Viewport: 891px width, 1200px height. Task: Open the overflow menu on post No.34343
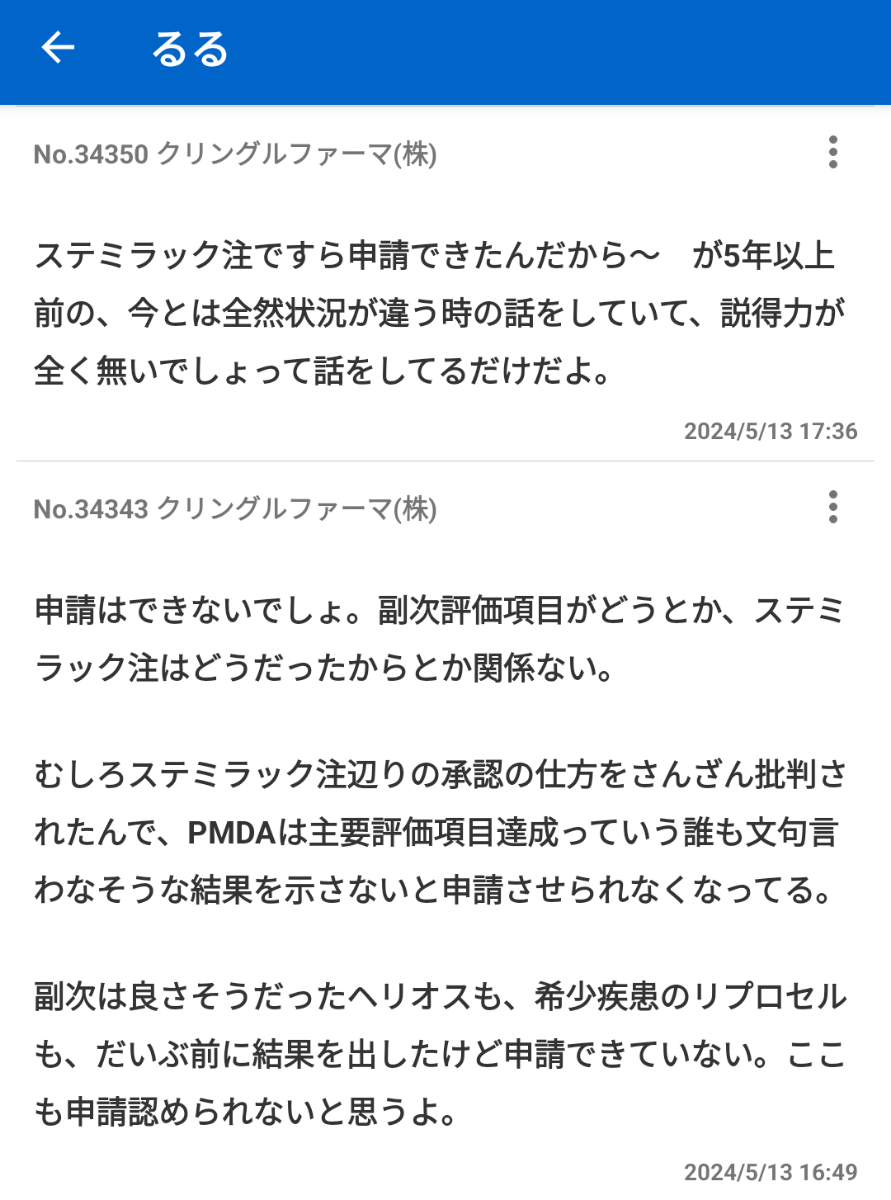(833, 508)
